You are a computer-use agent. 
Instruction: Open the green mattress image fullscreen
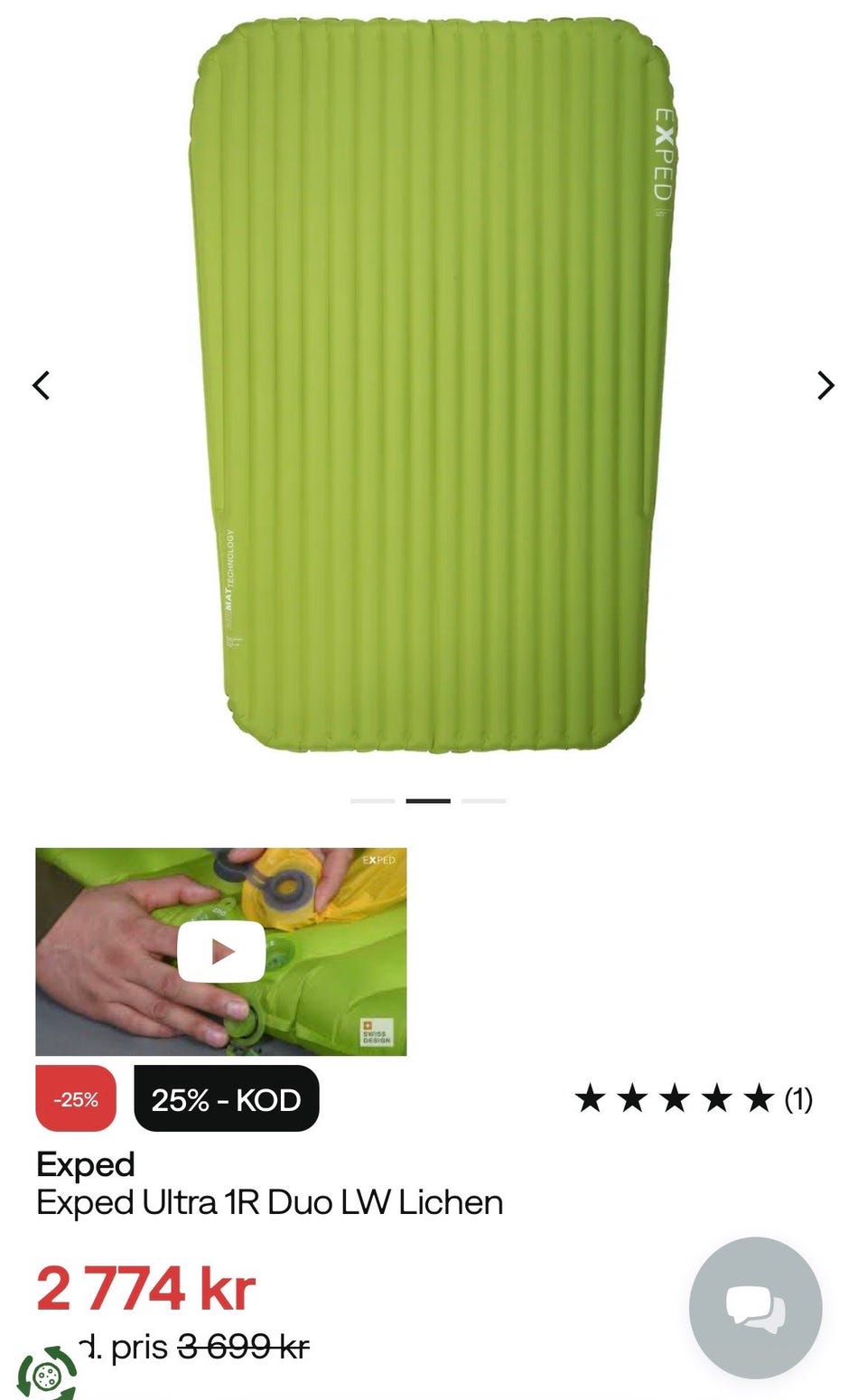click(x=433, y=386)
